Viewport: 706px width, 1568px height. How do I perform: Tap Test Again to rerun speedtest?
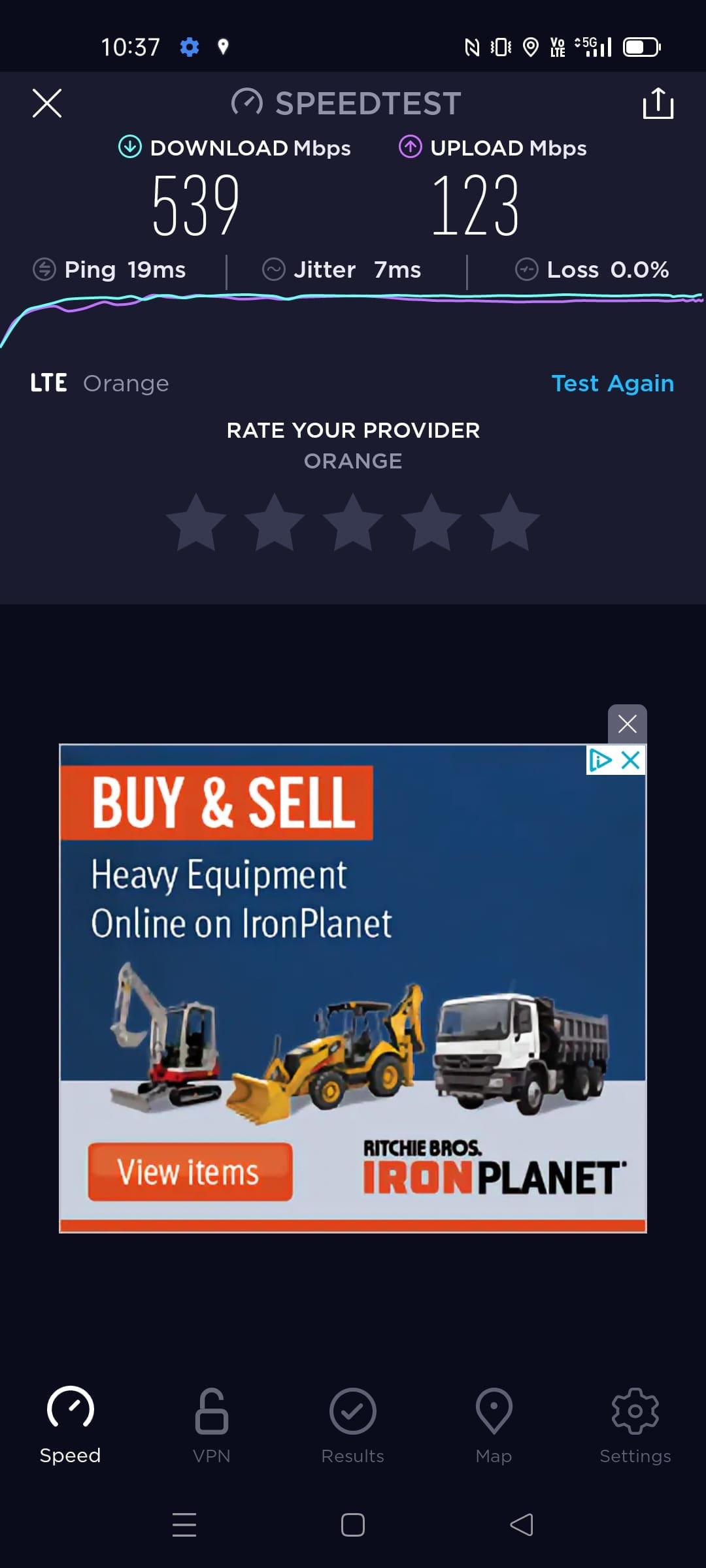pos(613,384)
